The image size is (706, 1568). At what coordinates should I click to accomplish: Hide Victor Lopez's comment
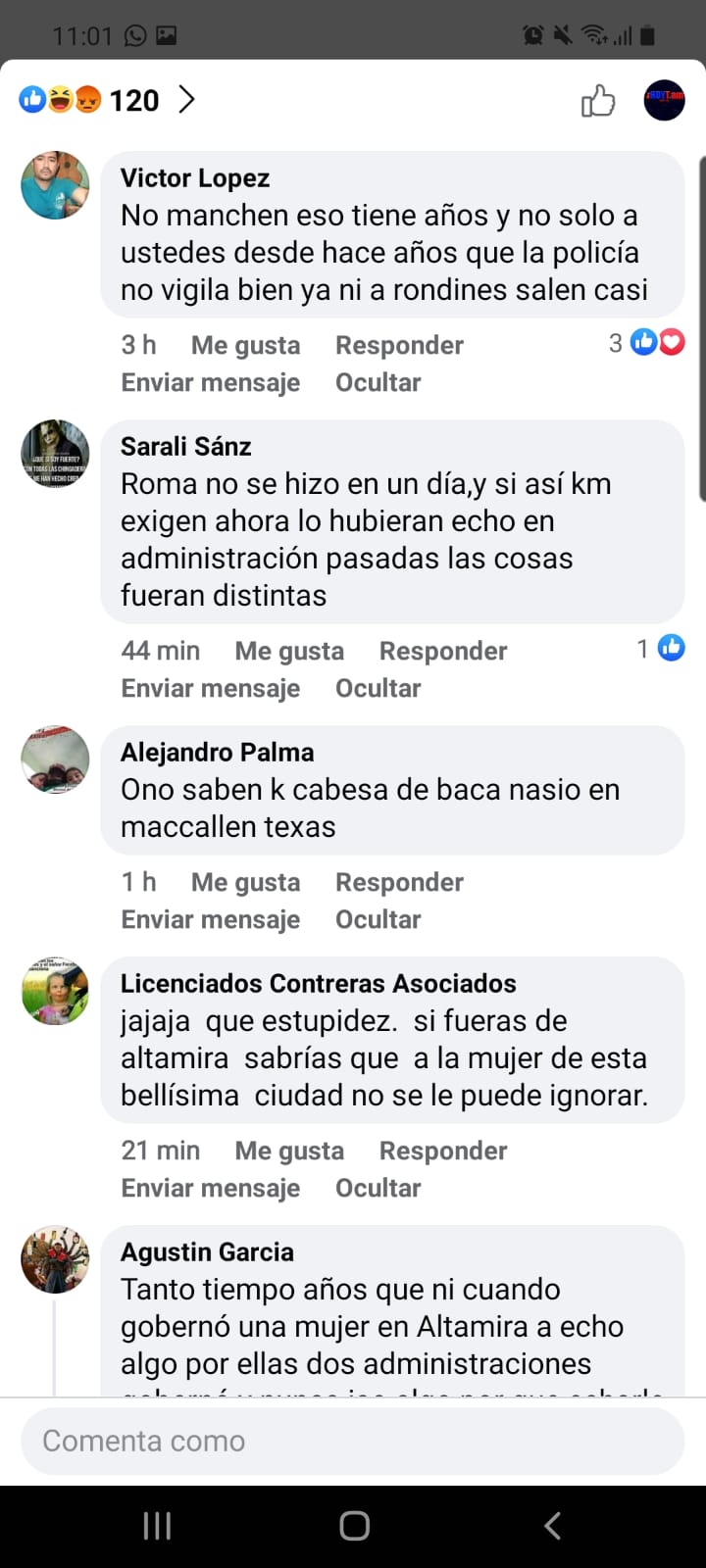coord(378,382)
